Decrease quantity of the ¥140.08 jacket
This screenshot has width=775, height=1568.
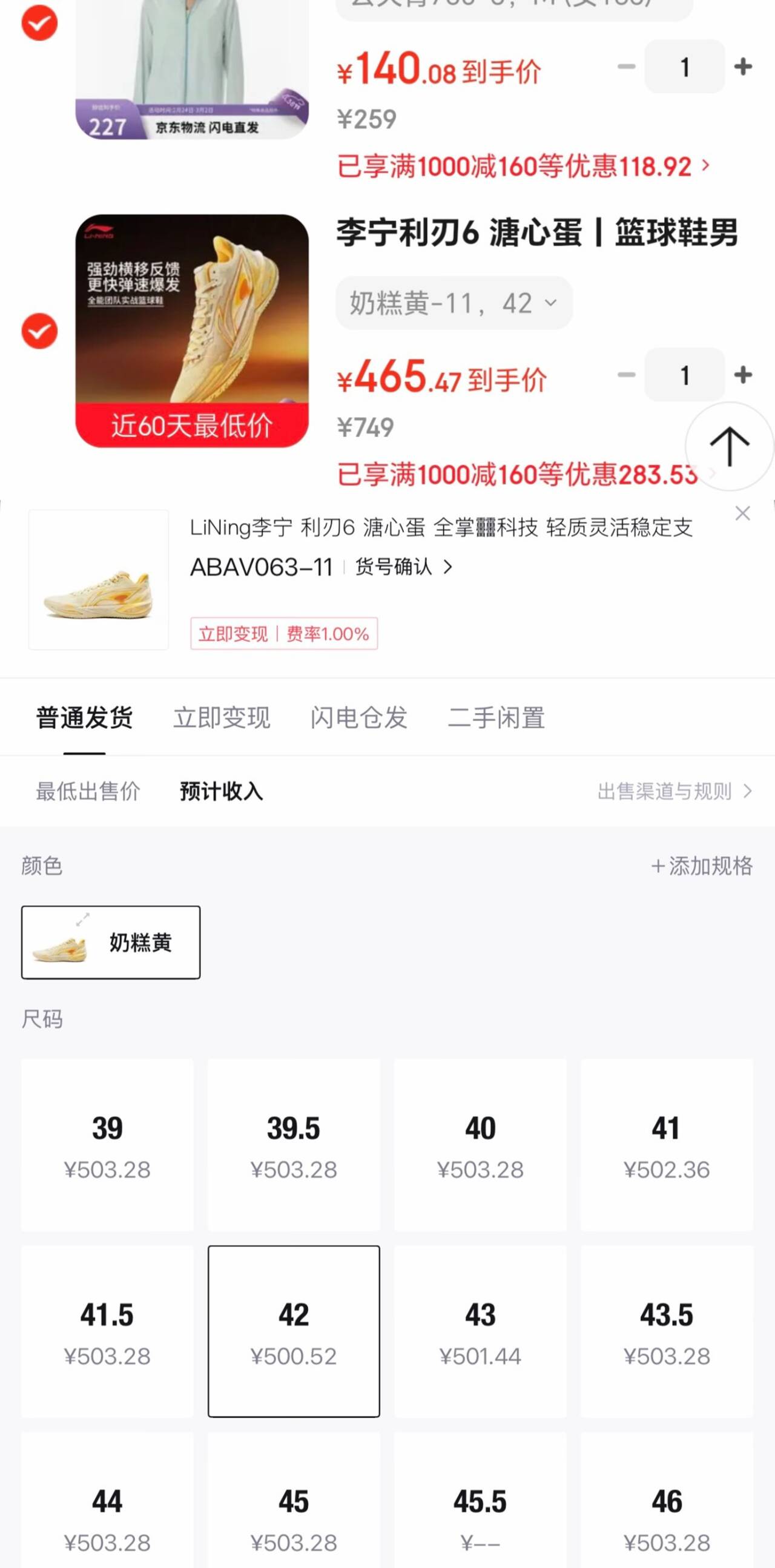click(626, 67)
